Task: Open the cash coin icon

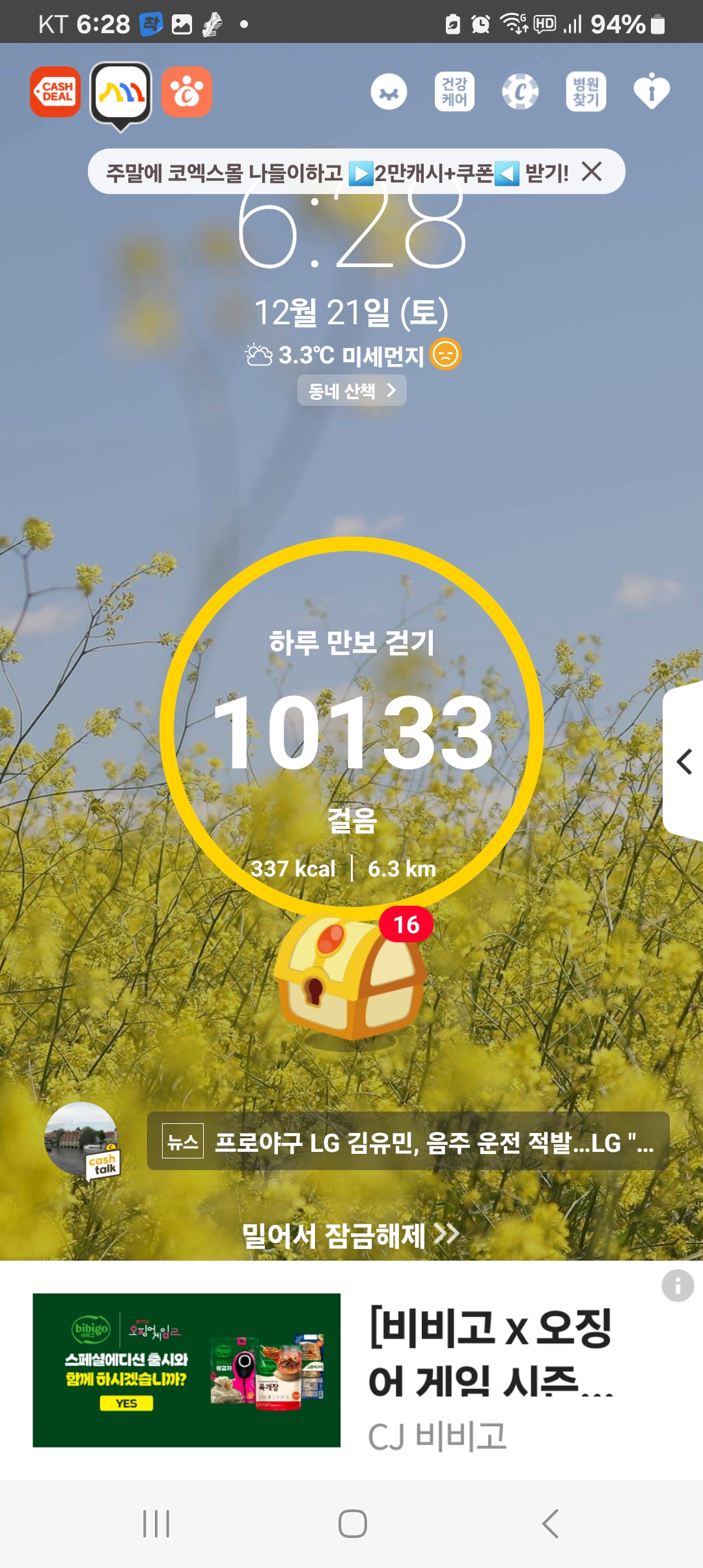Action: (520, 91)
